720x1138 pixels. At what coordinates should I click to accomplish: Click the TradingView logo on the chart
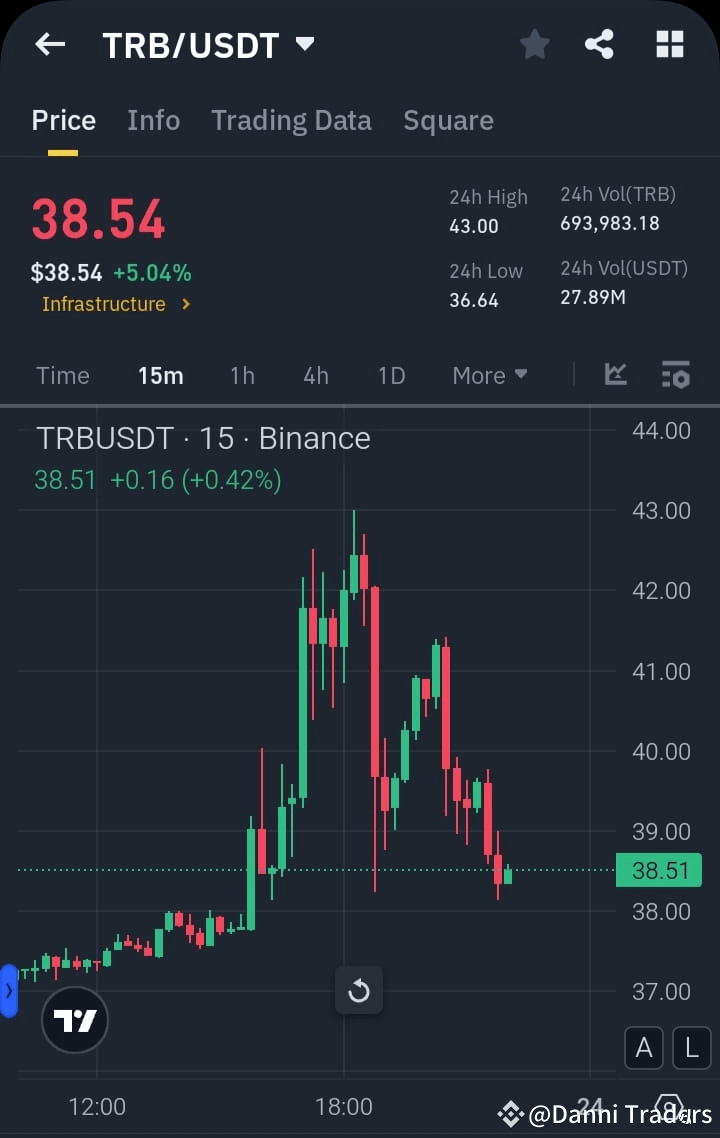[74, 1020]
